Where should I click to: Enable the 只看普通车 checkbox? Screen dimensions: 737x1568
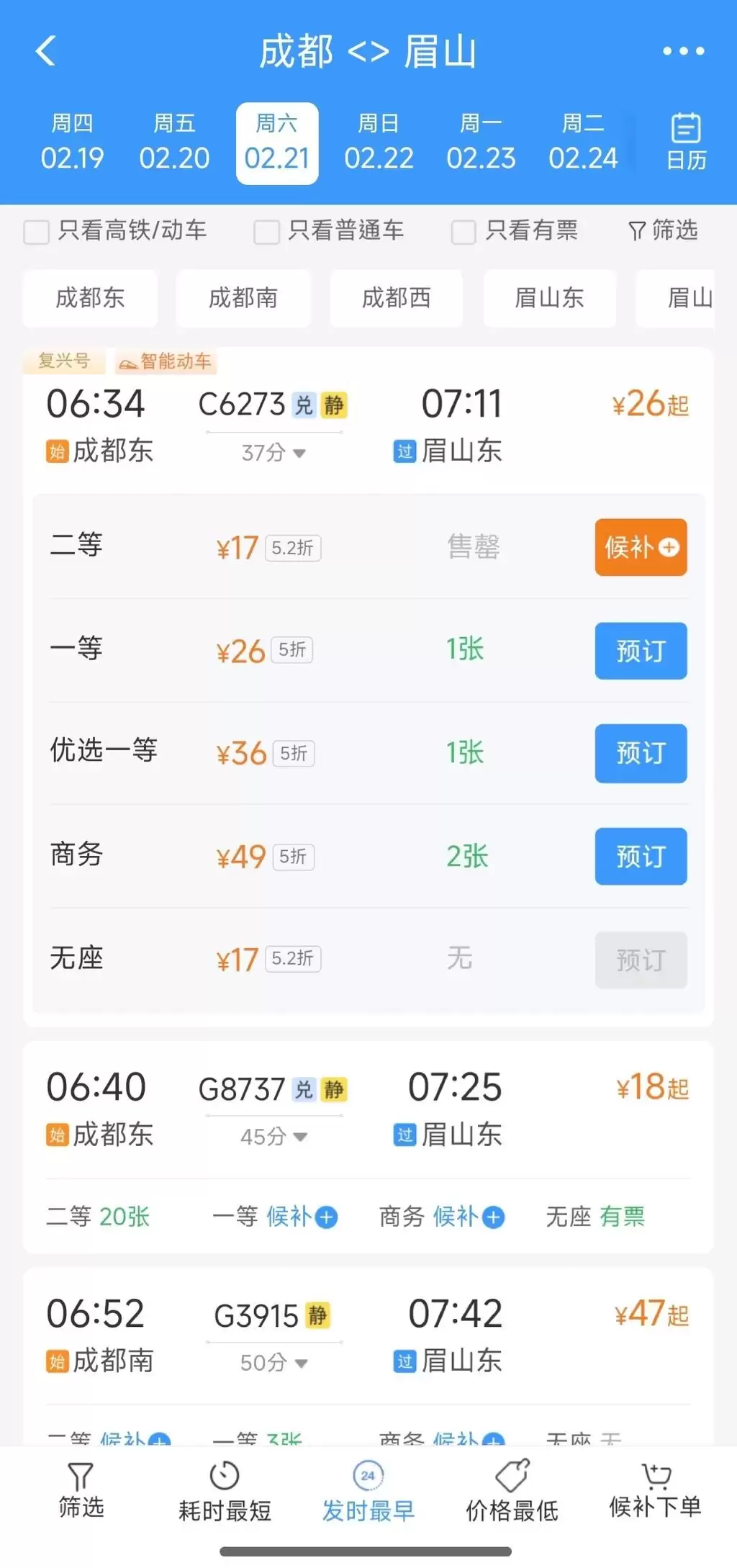pyautogui.click(x=266, y=232)
